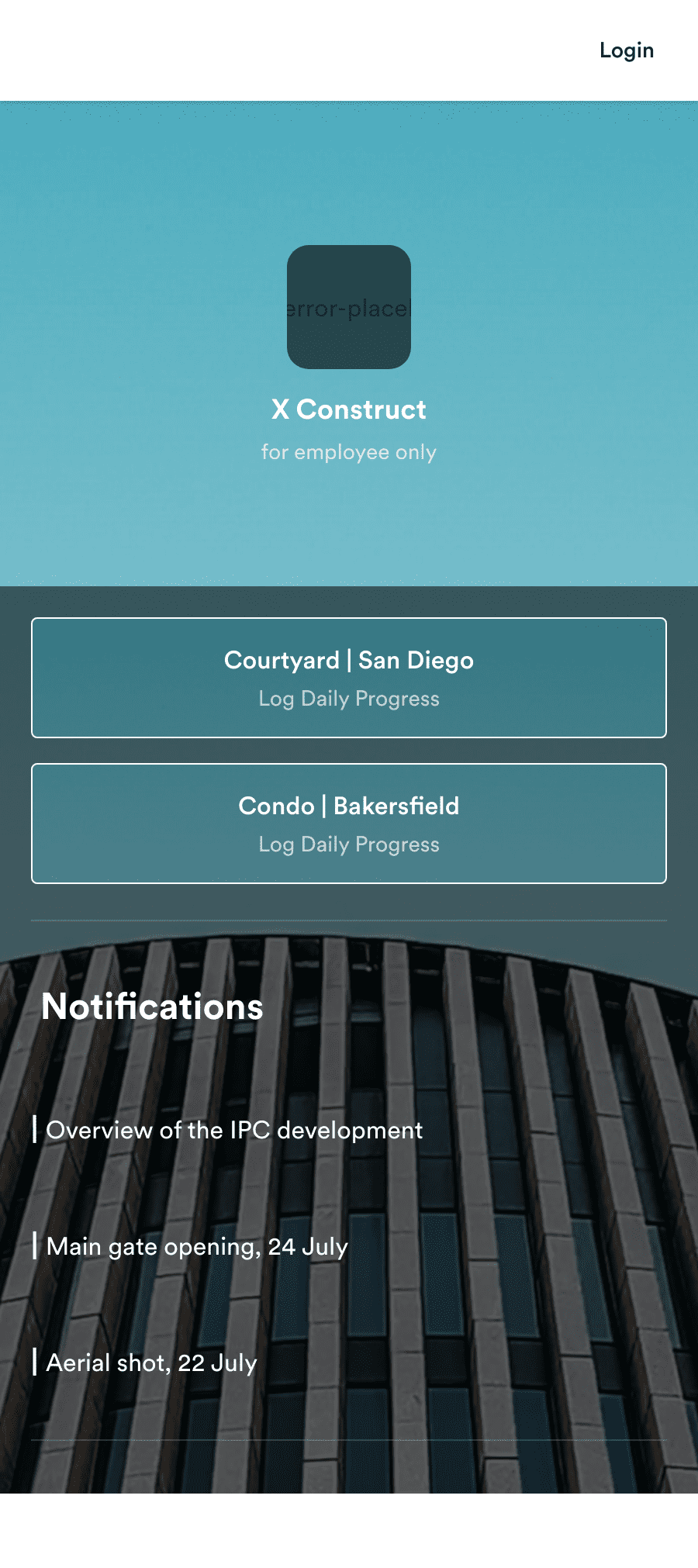Click the Notifications heading
This screenshot has height=1568, width=698.
[x=152, y=1007]
